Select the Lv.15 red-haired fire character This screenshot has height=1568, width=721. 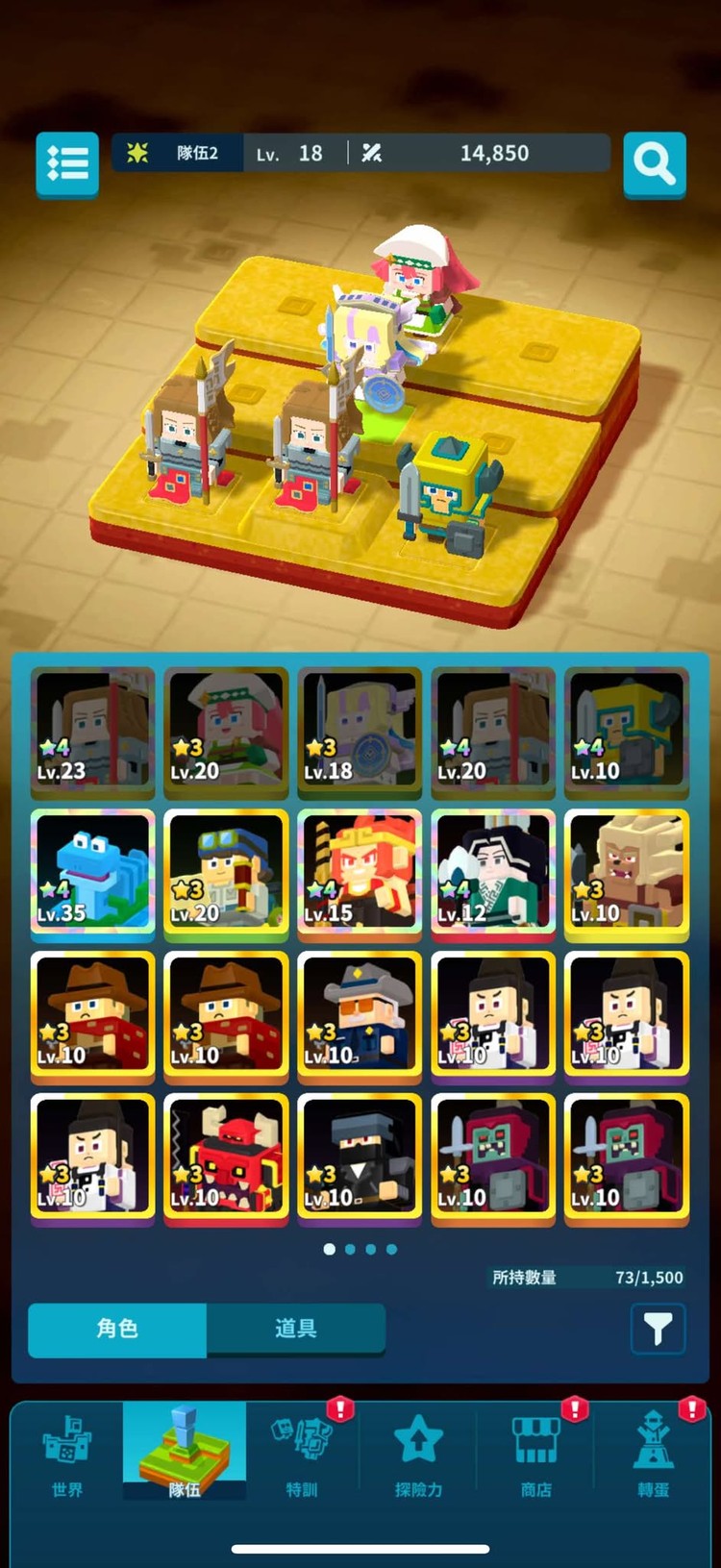[360, 872]
